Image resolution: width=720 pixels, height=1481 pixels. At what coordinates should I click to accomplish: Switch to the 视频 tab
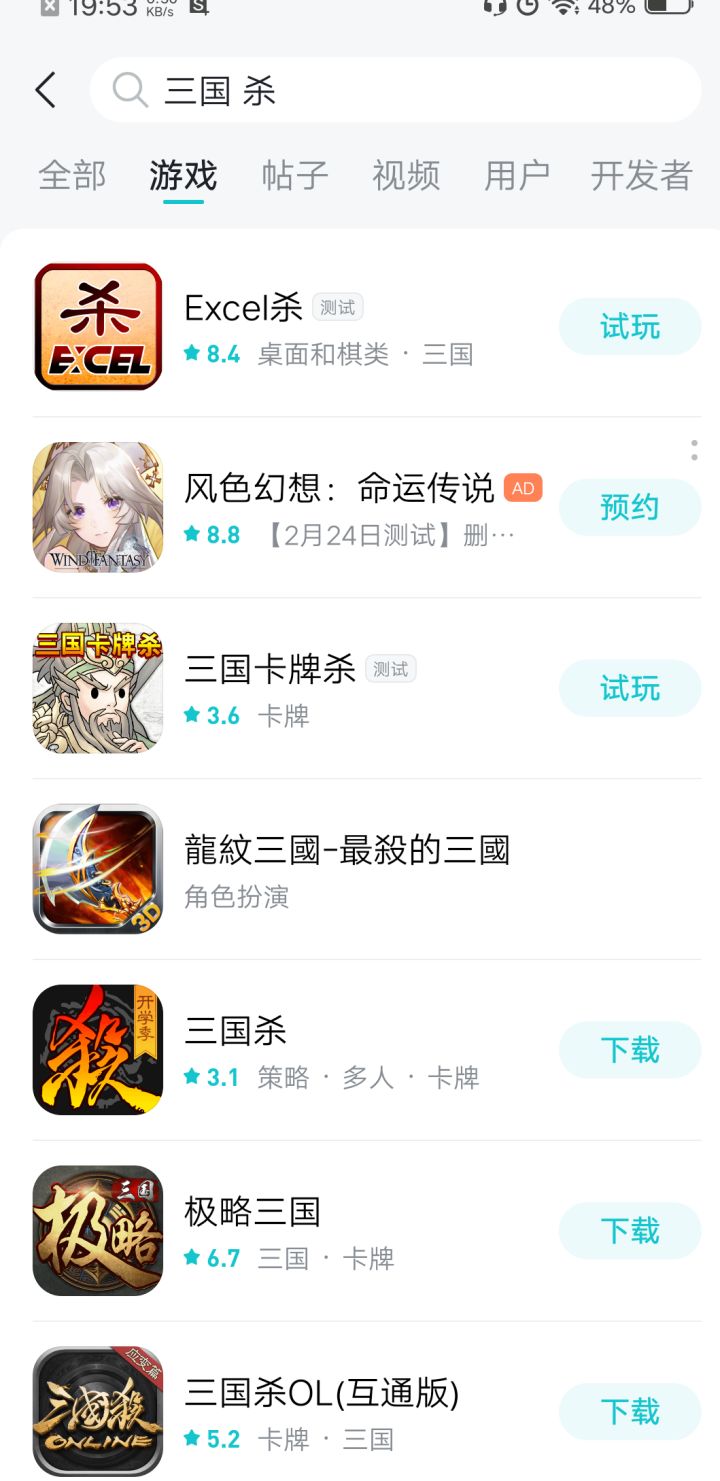tap(405, 175)
